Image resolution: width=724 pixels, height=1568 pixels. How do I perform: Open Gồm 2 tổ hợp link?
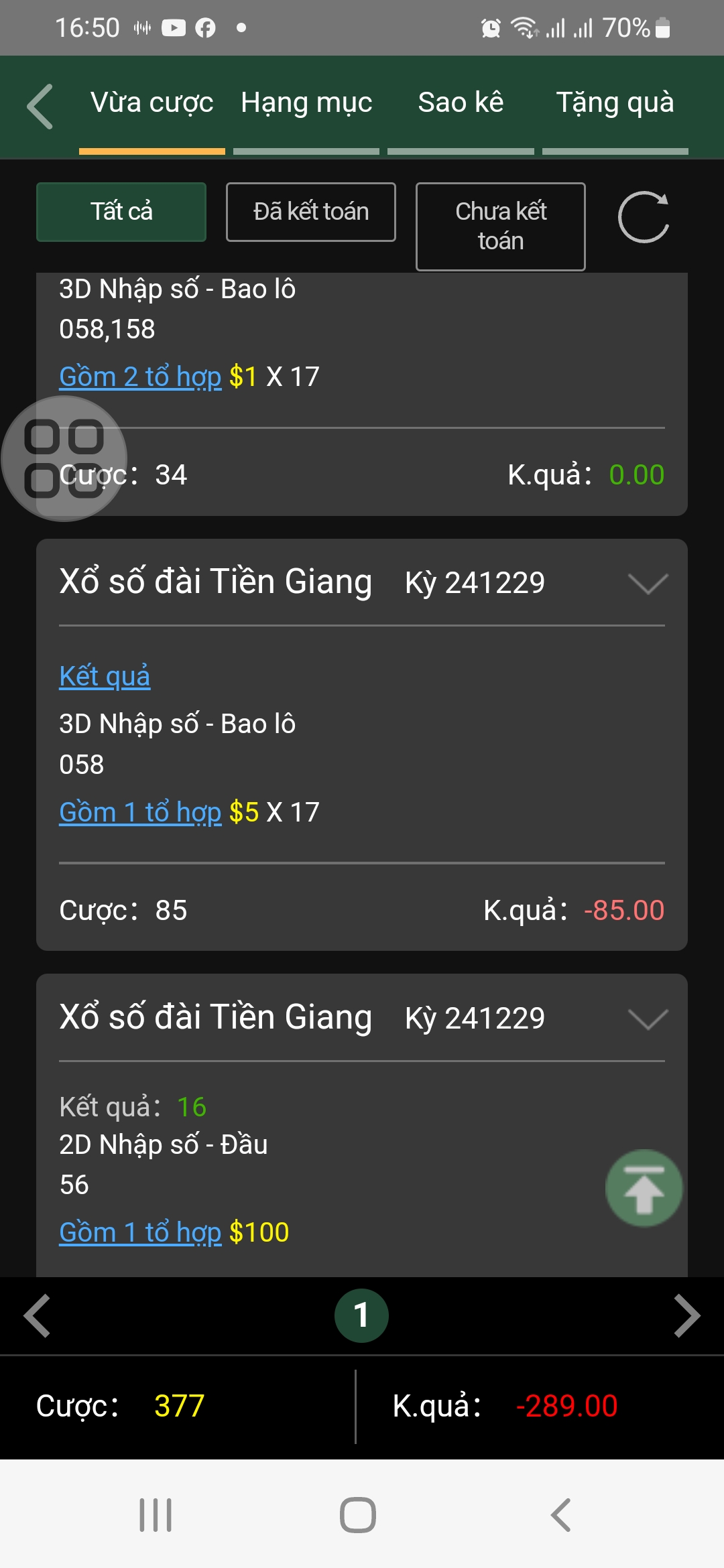(140, 377)
